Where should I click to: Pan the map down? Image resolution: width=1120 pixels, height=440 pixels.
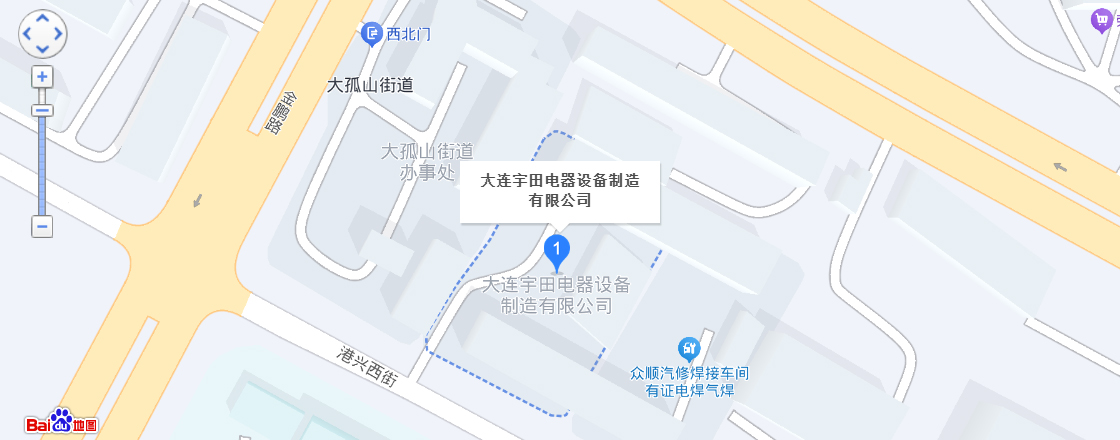(42, 49)
